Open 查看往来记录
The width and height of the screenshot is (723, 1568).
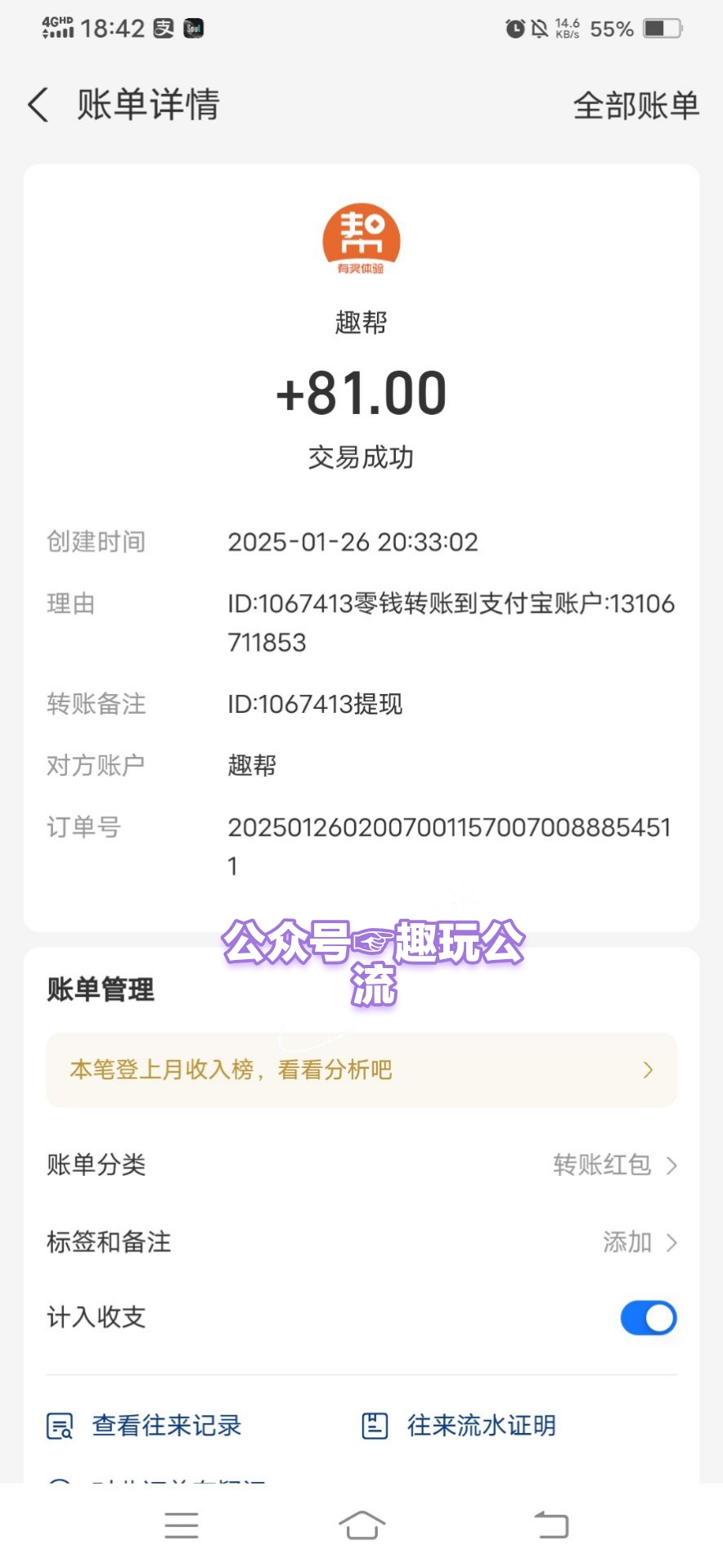[x=145, y=1426]
